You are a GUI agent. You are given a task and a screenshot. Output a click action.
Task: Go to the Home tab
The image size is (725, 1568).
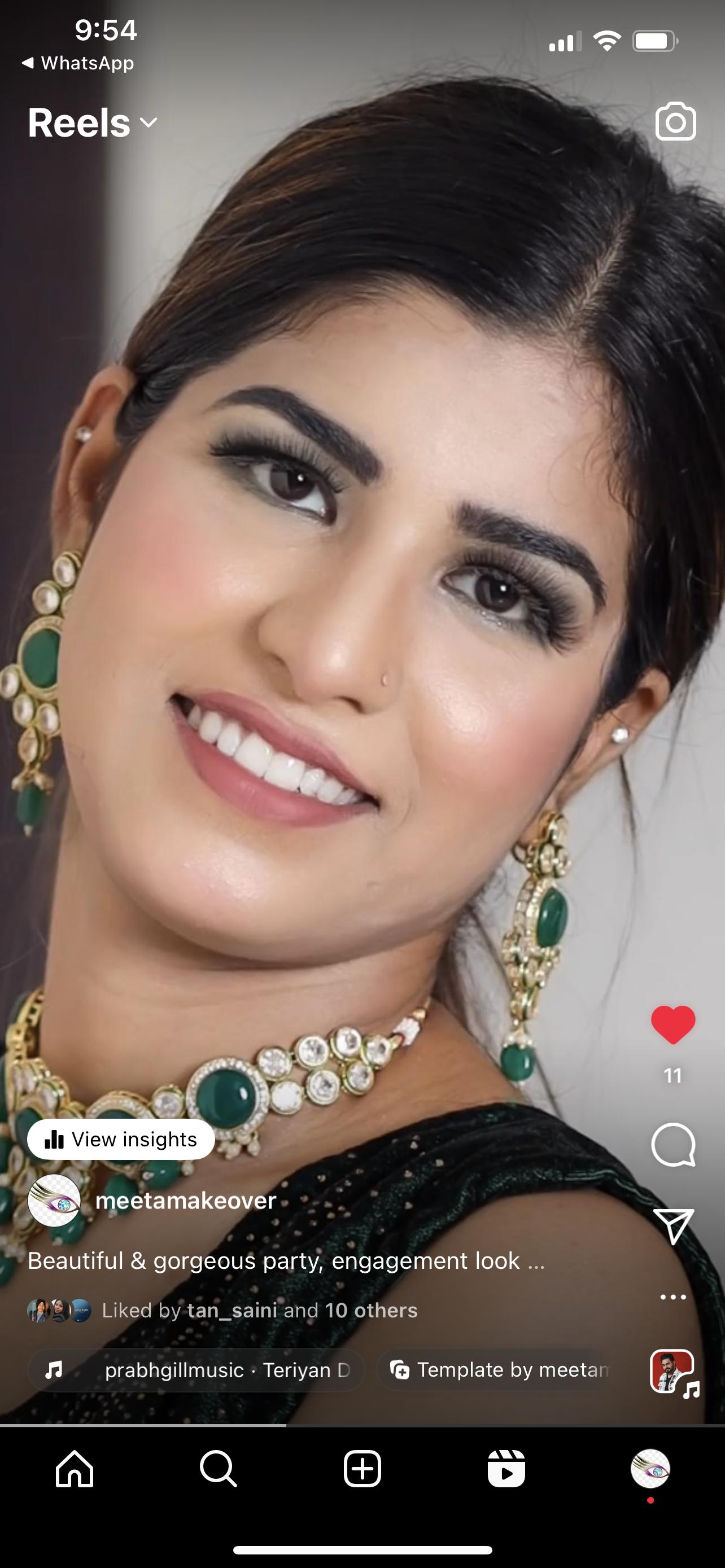(75, 1469)
